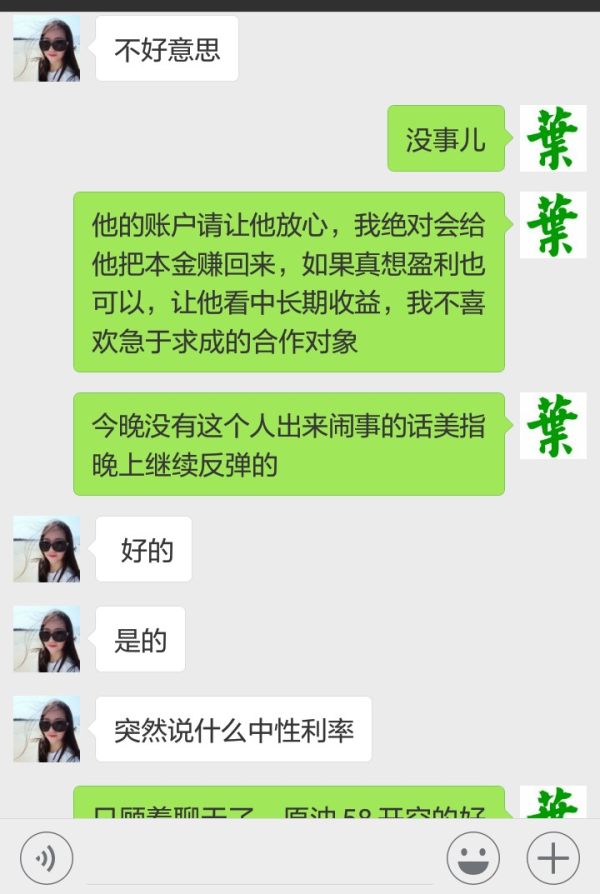Open the avatar beside 不好意思
The image size is (600, 894).
pos(46,48)
